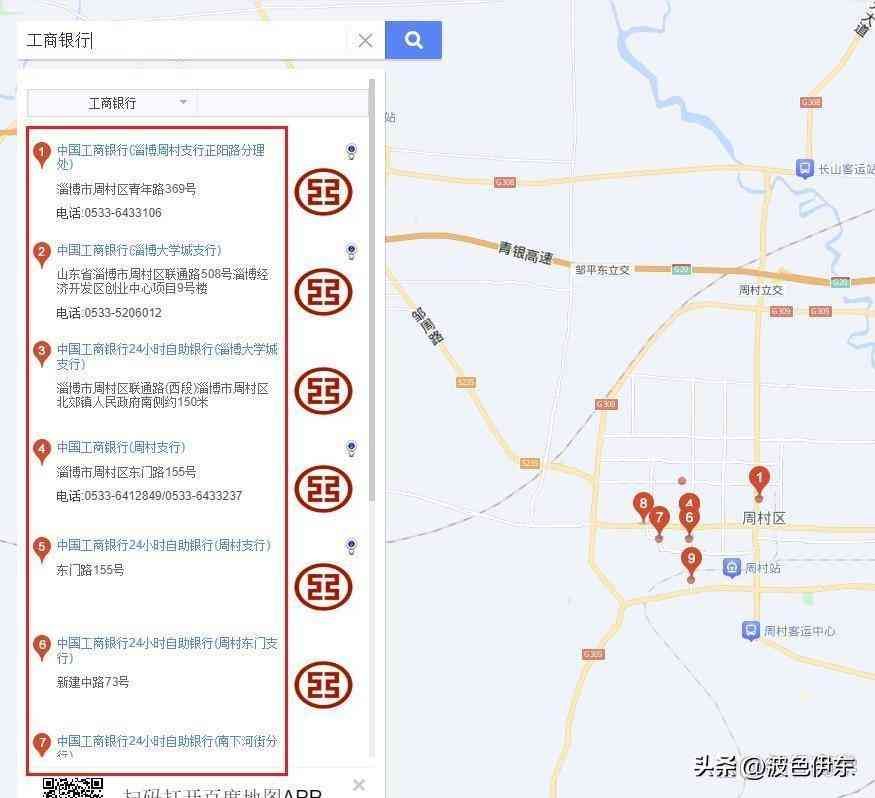Tap the 周村客运中心 bus station icon
The height and width of the screenshot is (798, 875).
[x=750, y=631]
